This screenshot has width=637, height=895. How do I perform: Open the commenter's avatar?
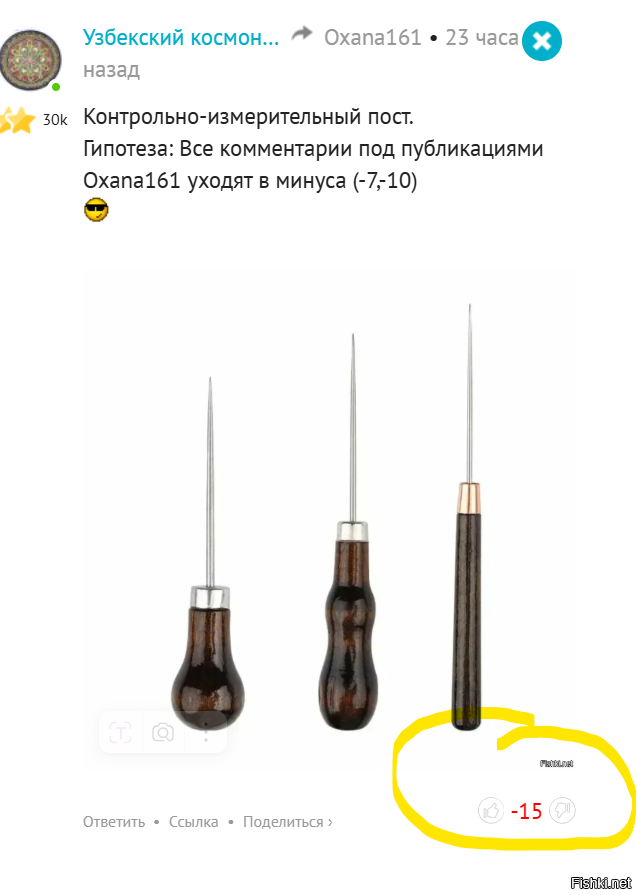click(34, 57)
